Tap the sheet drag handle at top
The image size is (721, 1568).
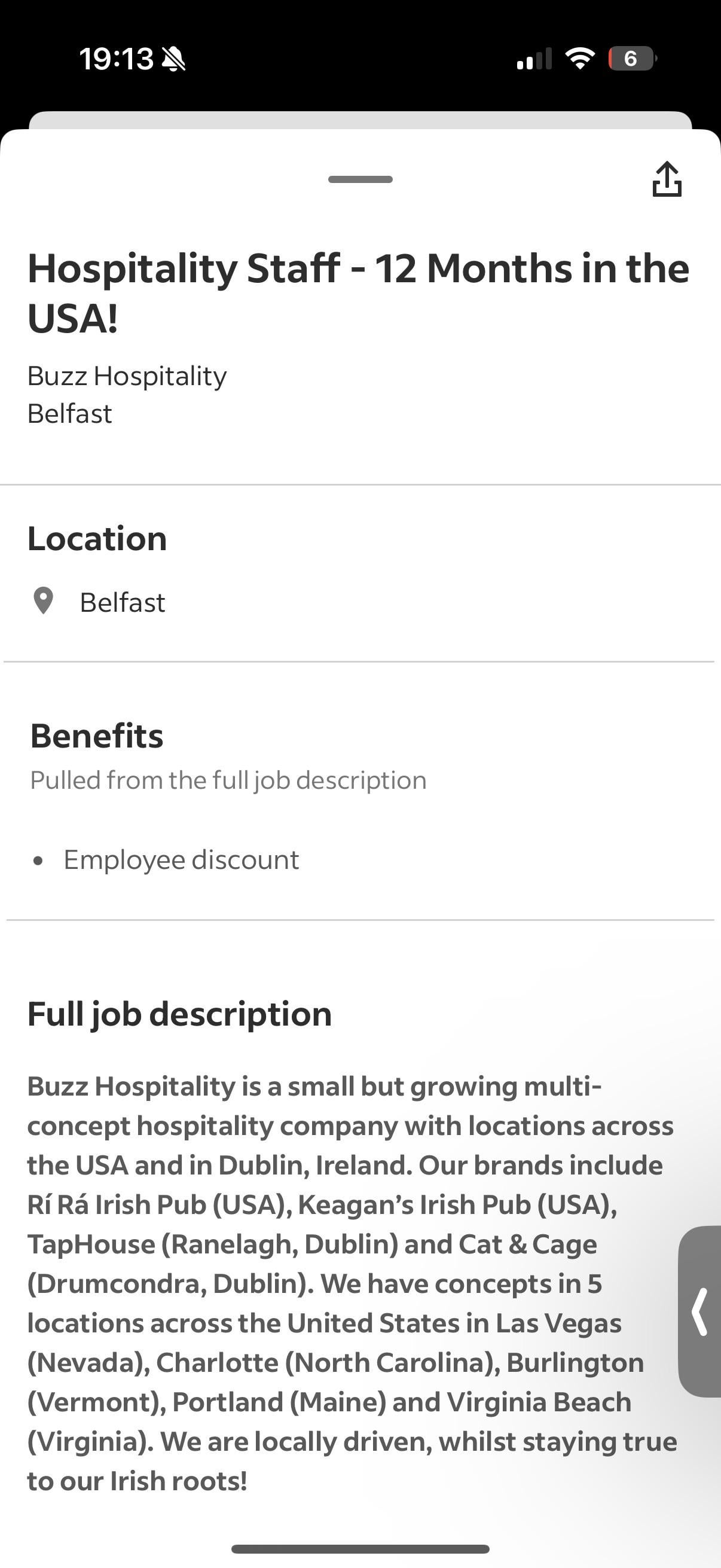[360, 179]
